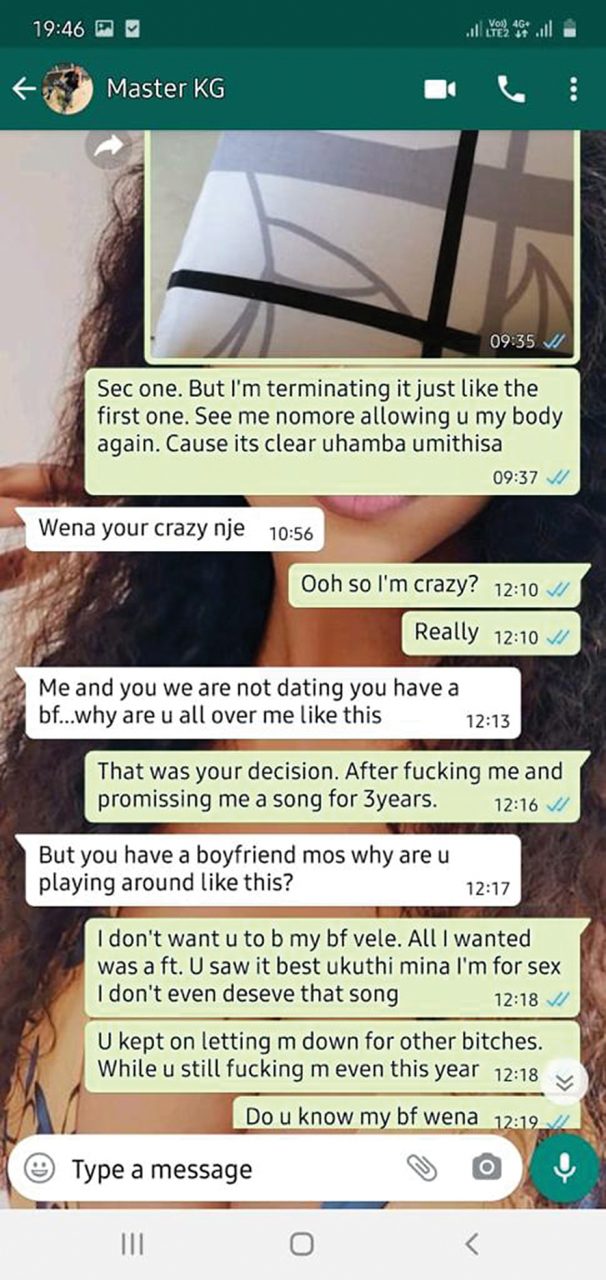The width and height of the screenshot is (606, 1280).
Task: Jump to the latest messages
Action: click(563, 1081)
